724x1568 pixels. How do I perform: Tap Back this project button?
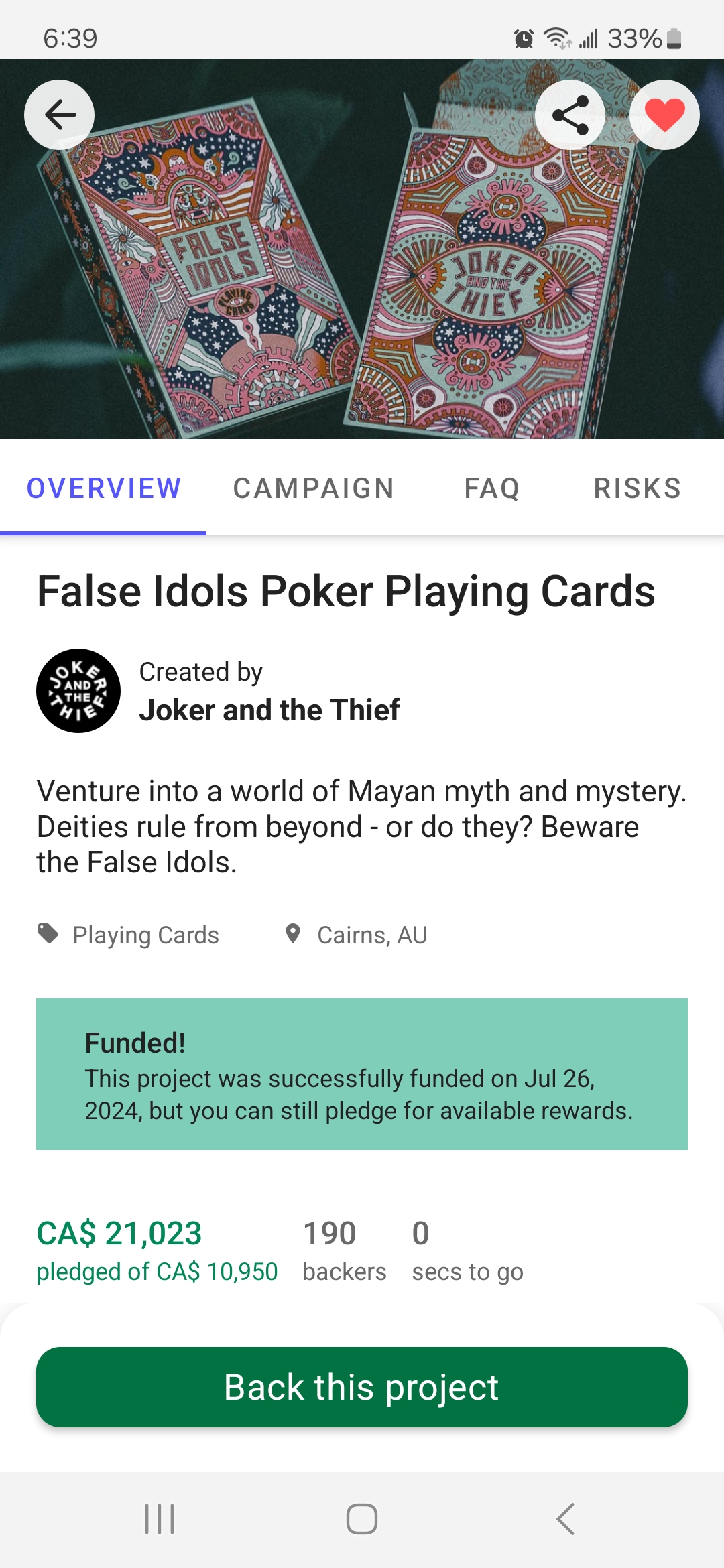click(x=362, y=1387)
